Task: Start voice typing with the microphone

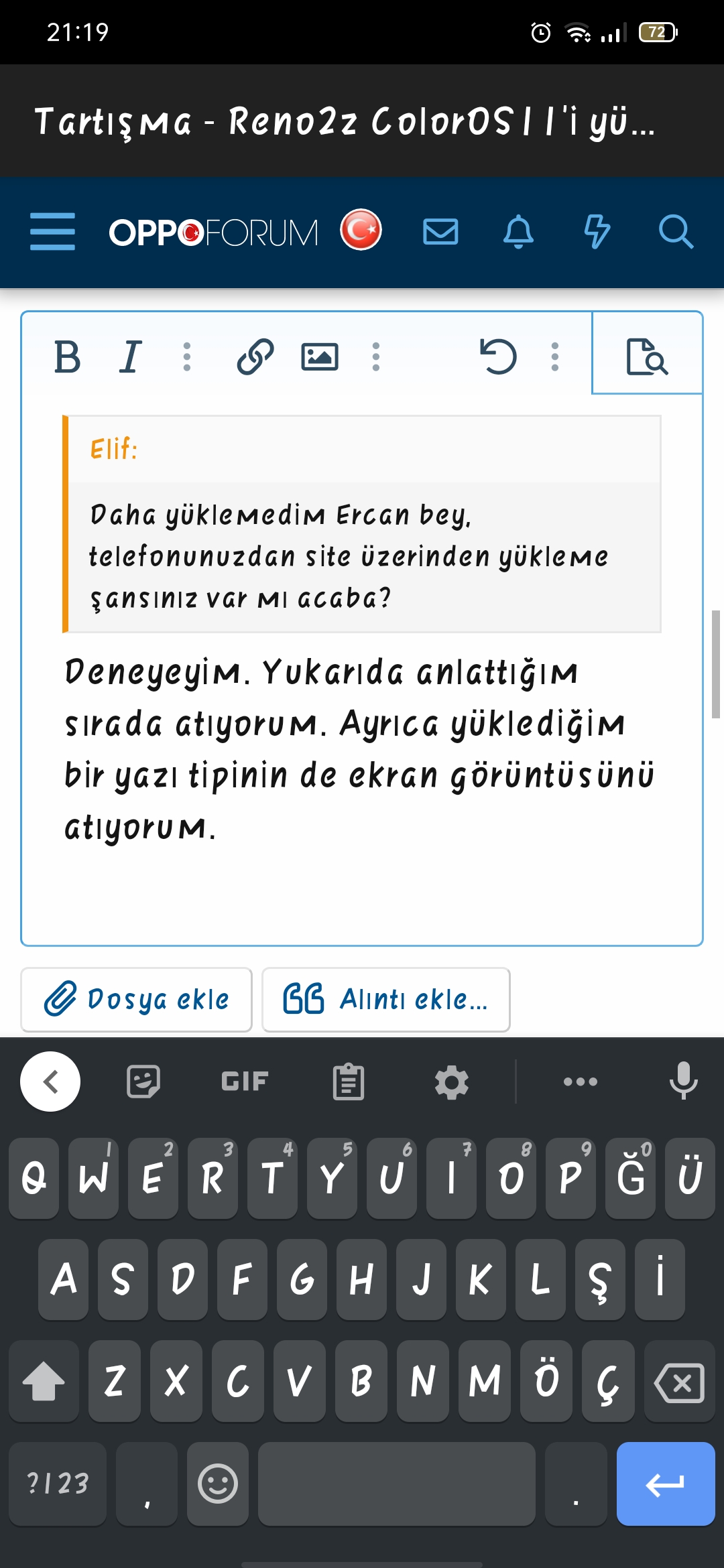Action: pyautogui.click(x=684, y=1082)
